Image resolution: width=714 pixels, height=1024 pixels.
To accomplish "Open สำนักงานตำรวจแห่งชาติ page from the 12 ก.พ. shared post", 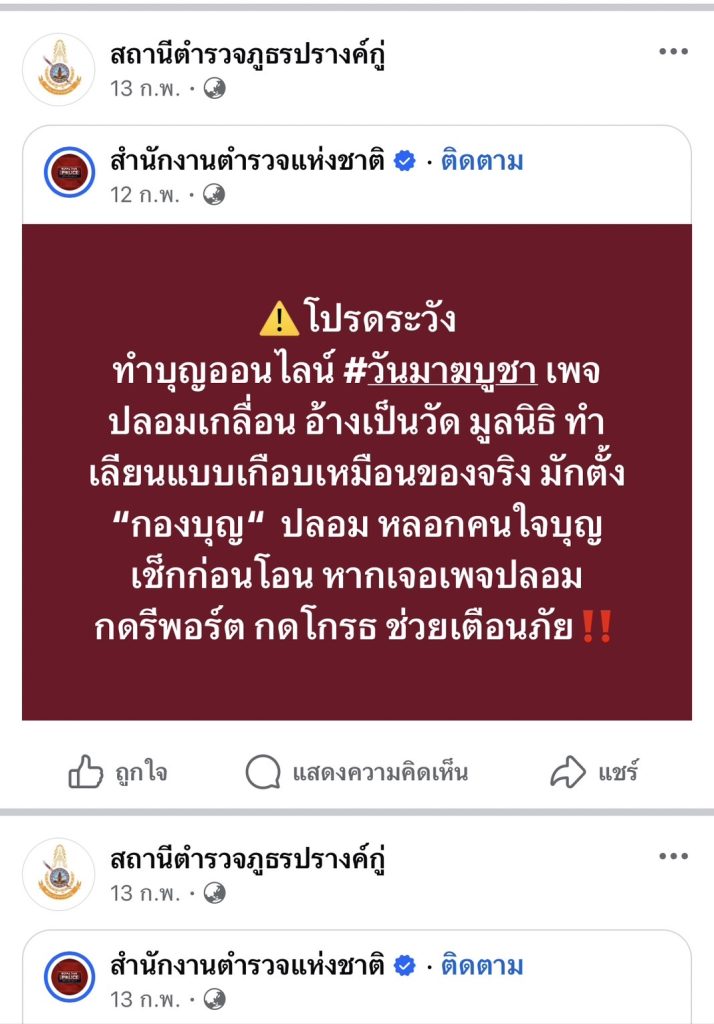I will coord(247,160).
